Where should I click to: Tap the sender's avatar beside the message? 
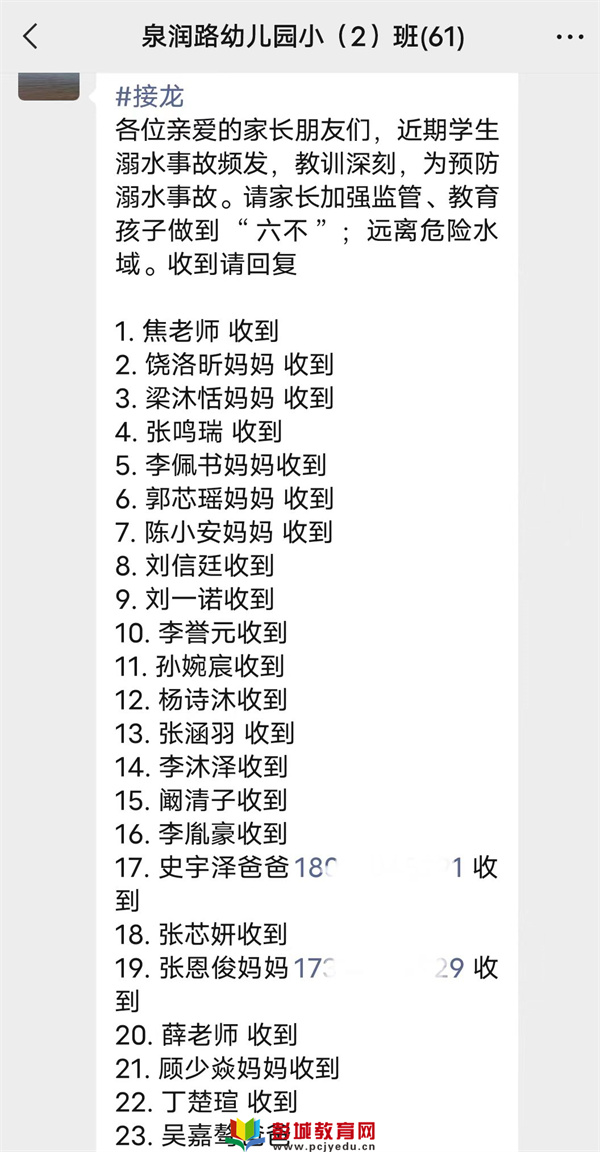point(49,87)
